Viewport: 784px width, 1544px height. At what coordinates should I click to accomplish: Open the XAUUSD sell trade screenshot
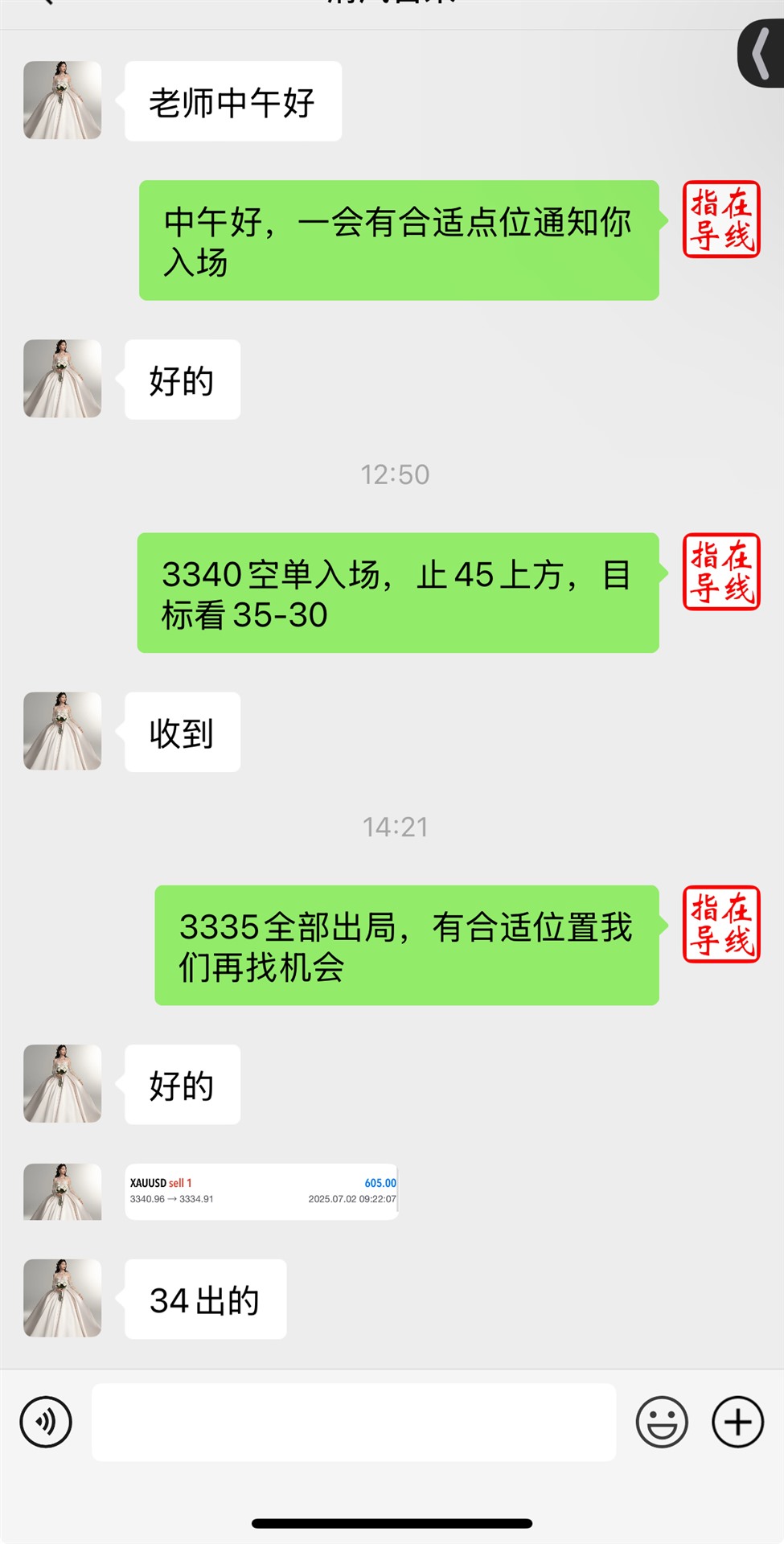click(x=261, y=1191)
